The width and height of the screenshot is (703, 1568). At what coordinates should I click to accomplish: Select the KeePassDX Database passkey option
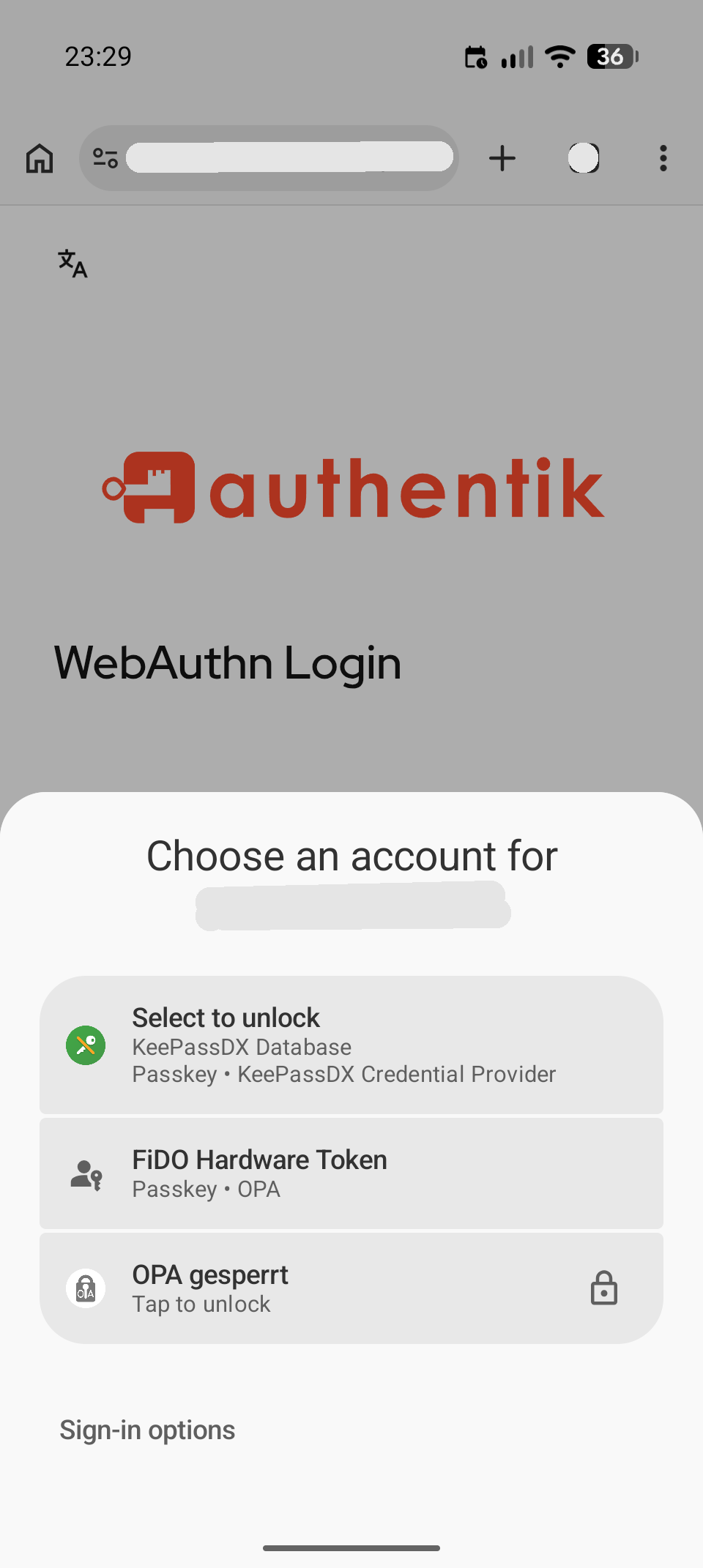click(351, 1045)
